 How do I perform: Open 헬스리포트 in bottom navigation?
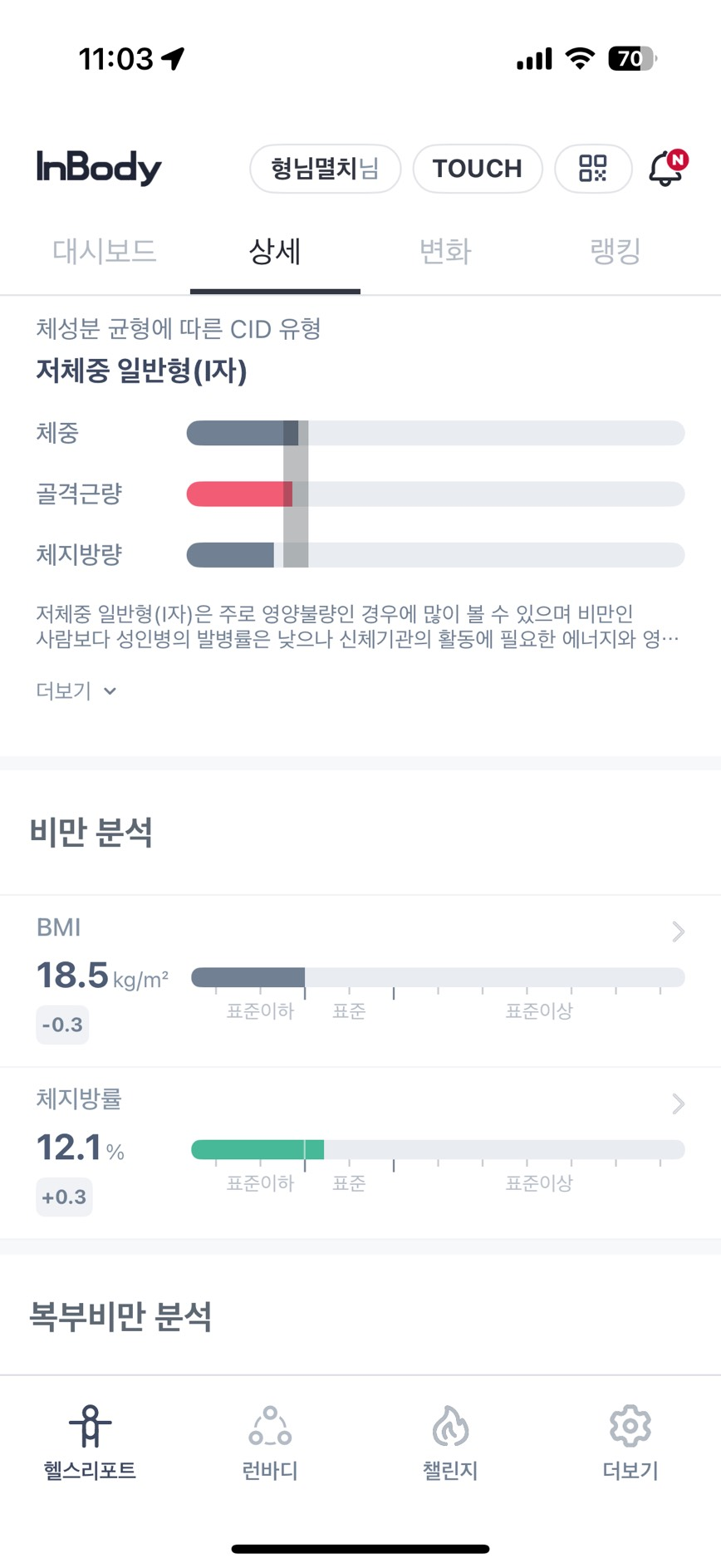pos(90,1442)
